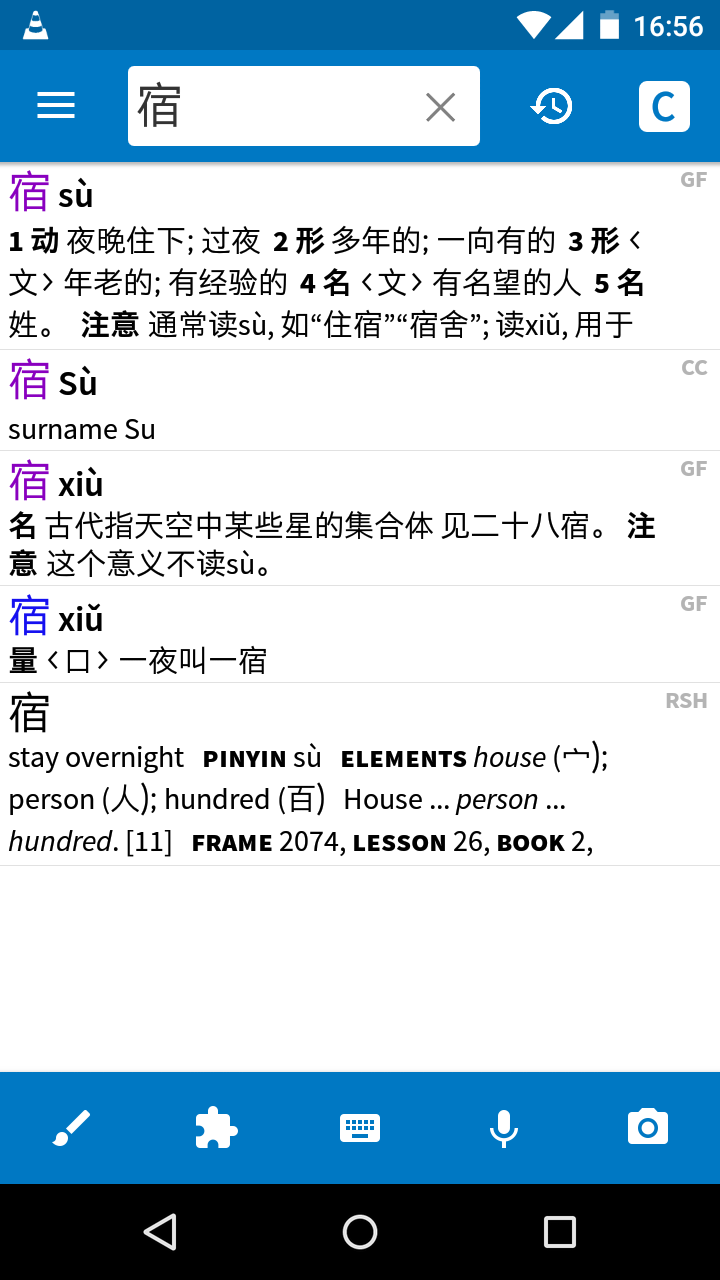Viewport: 720px width, 1280px height.
Task: Clear the search text with the X
Action: point(440,107)
